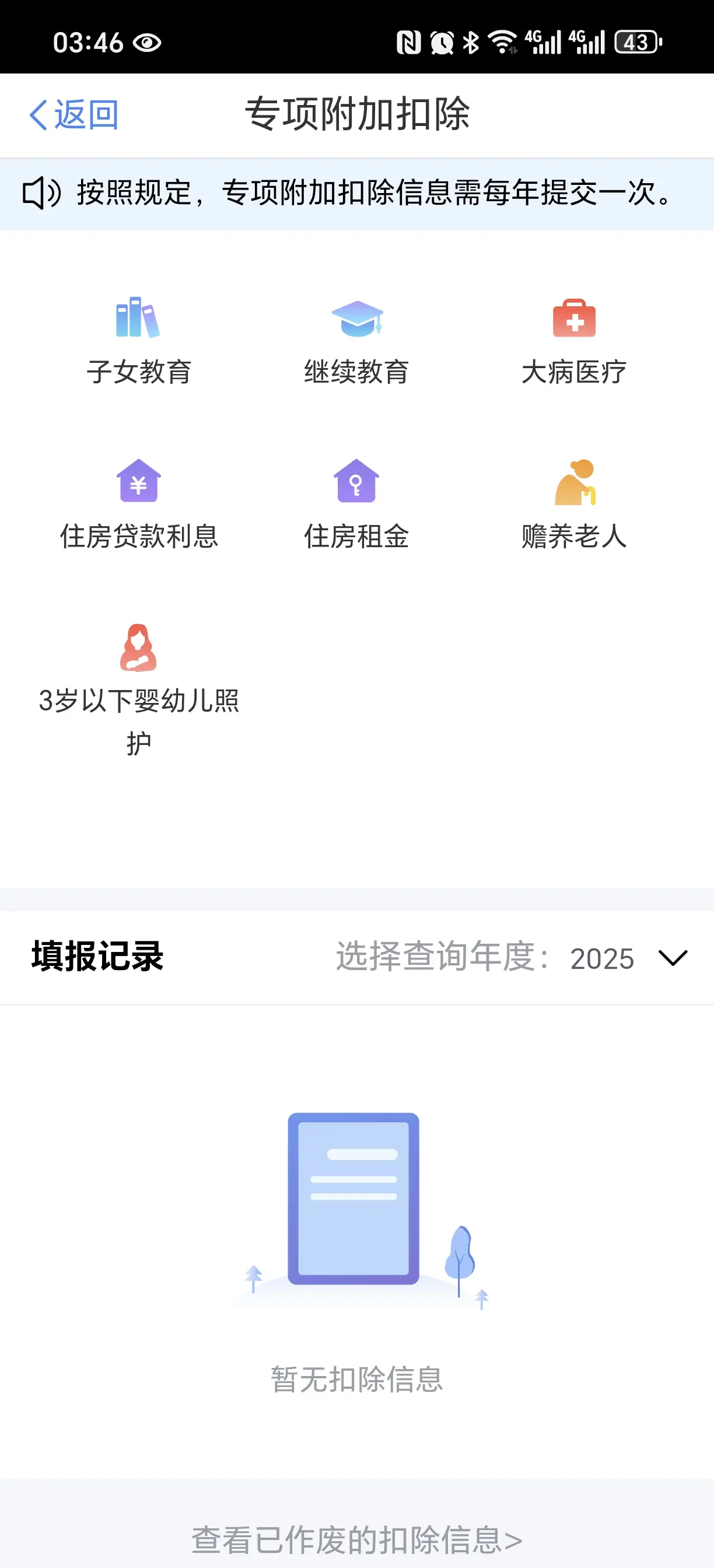Screen dimensions: 714x1568
Task: View 查看已作废的扣除信息 link
Action: (x=356, y=1539)
